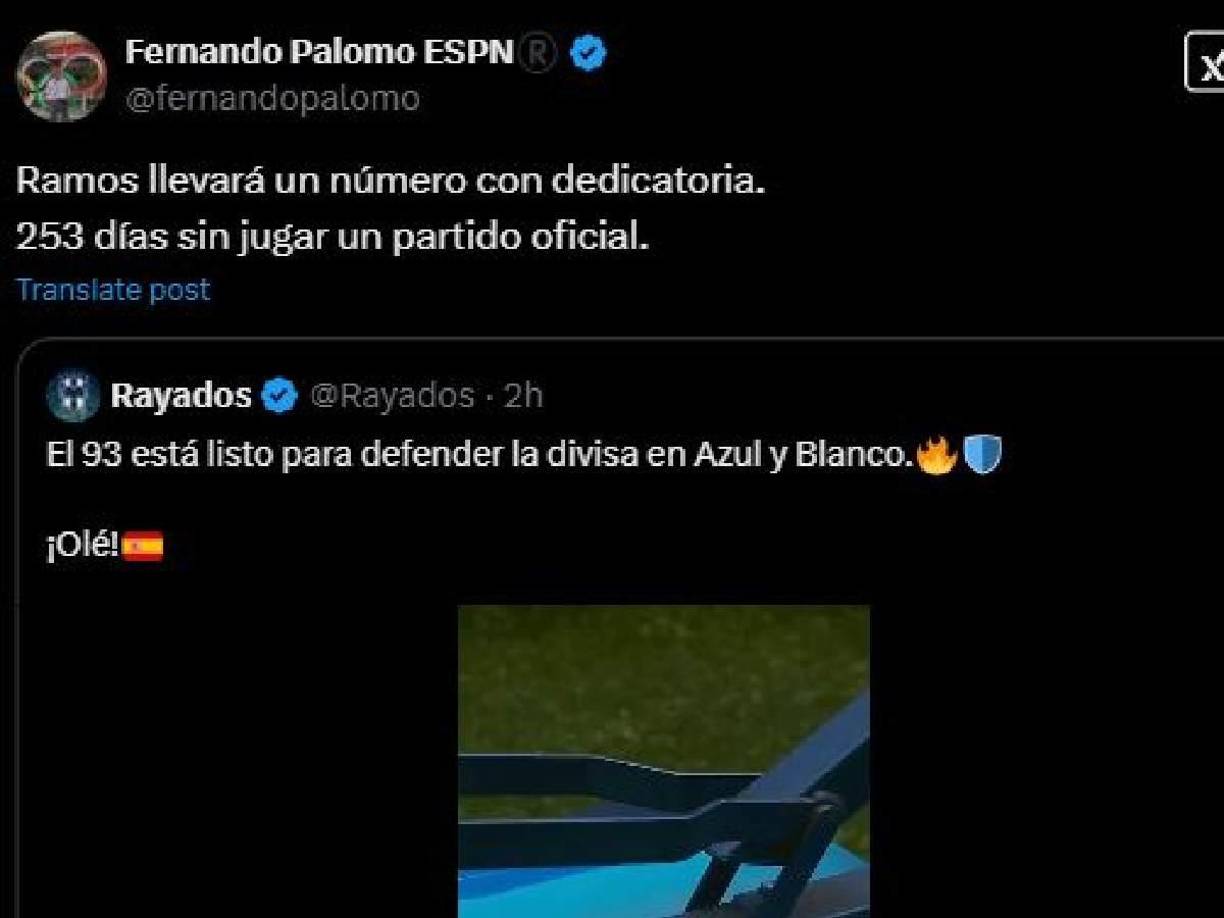This screenshot has width=1224, height=918.
Task: Tap Translate post
Action: [113, 290]
